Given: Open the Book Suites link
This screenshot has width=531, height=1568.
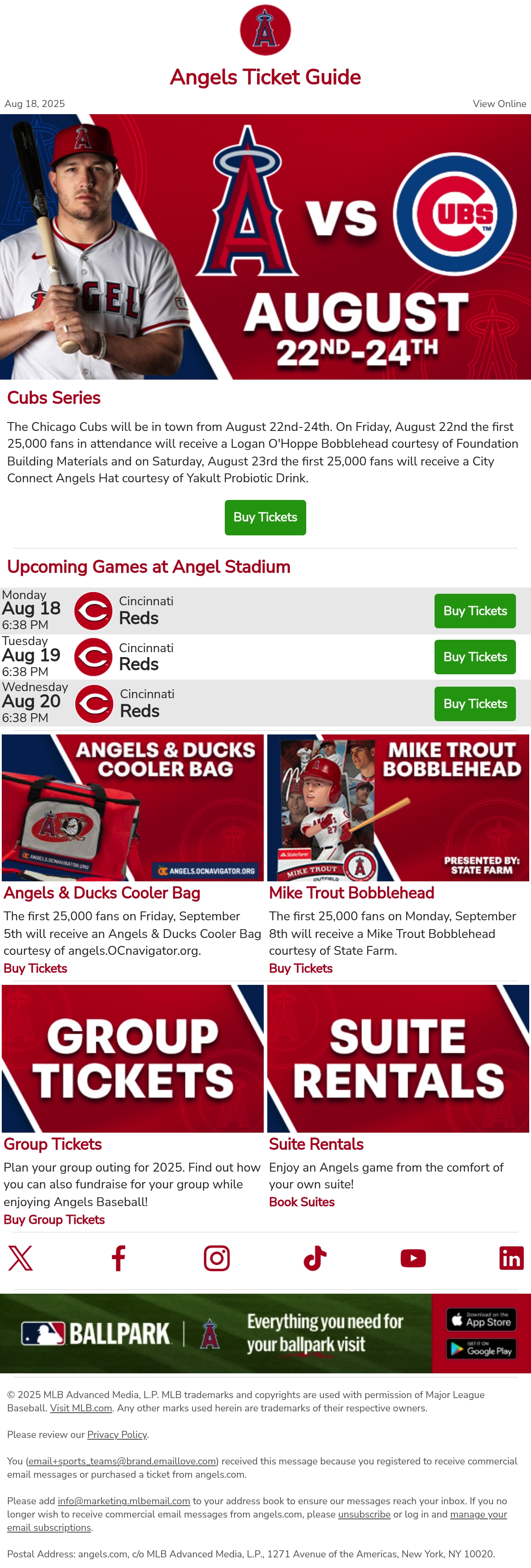Looking at the screenshot, I should pos(302,1202).
